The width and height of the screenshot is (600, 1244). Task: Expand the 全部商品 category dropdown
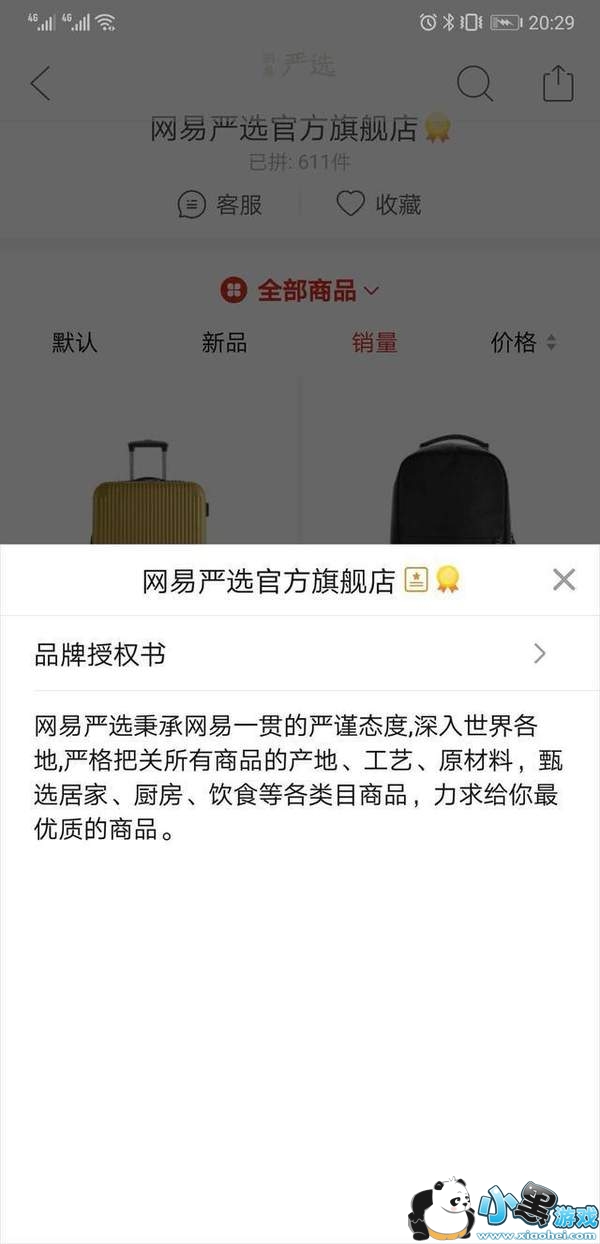300,291
